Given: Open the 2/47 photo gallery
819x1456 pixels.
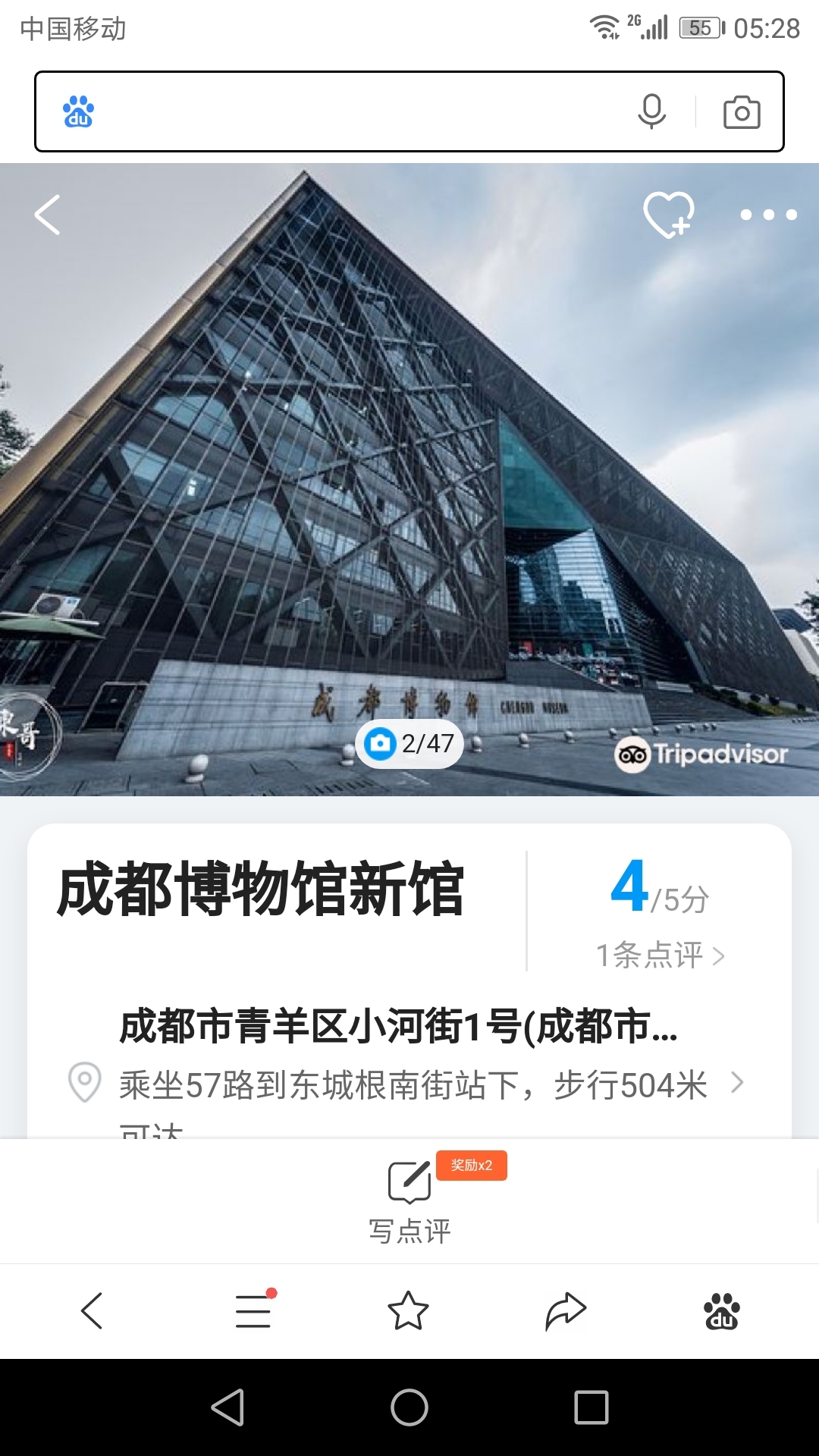Looking at the screenshot, I should 409,744.
